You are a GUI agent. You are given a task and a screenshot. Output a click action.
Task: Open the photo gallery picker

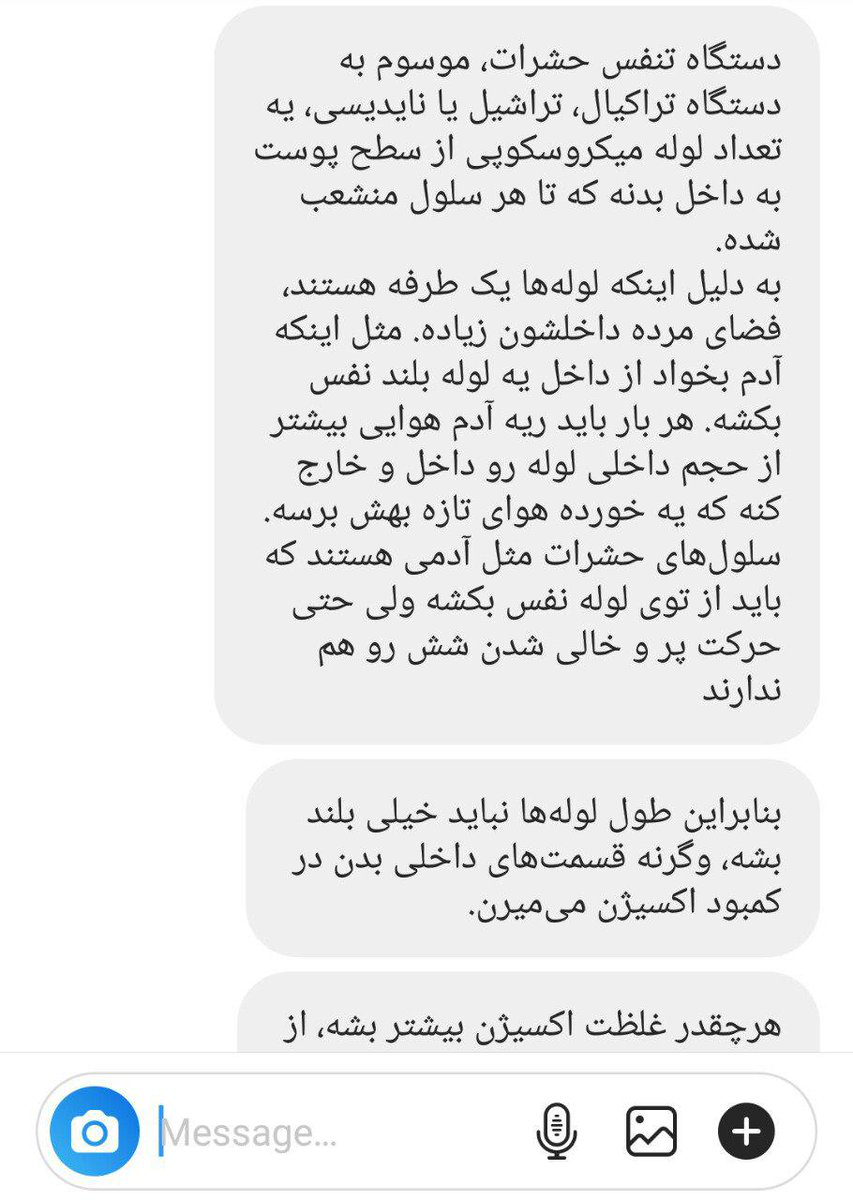click(651, 1131)
